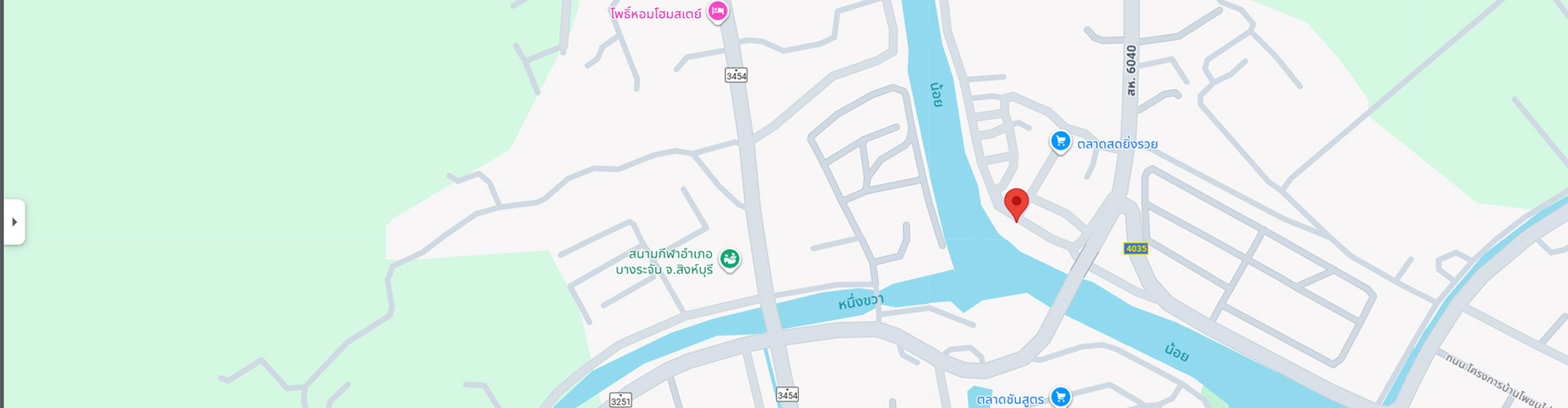Open the ตลาดชันสูตร shopping marker
The image size is (1568, 408).
(x=1060, y=397)
